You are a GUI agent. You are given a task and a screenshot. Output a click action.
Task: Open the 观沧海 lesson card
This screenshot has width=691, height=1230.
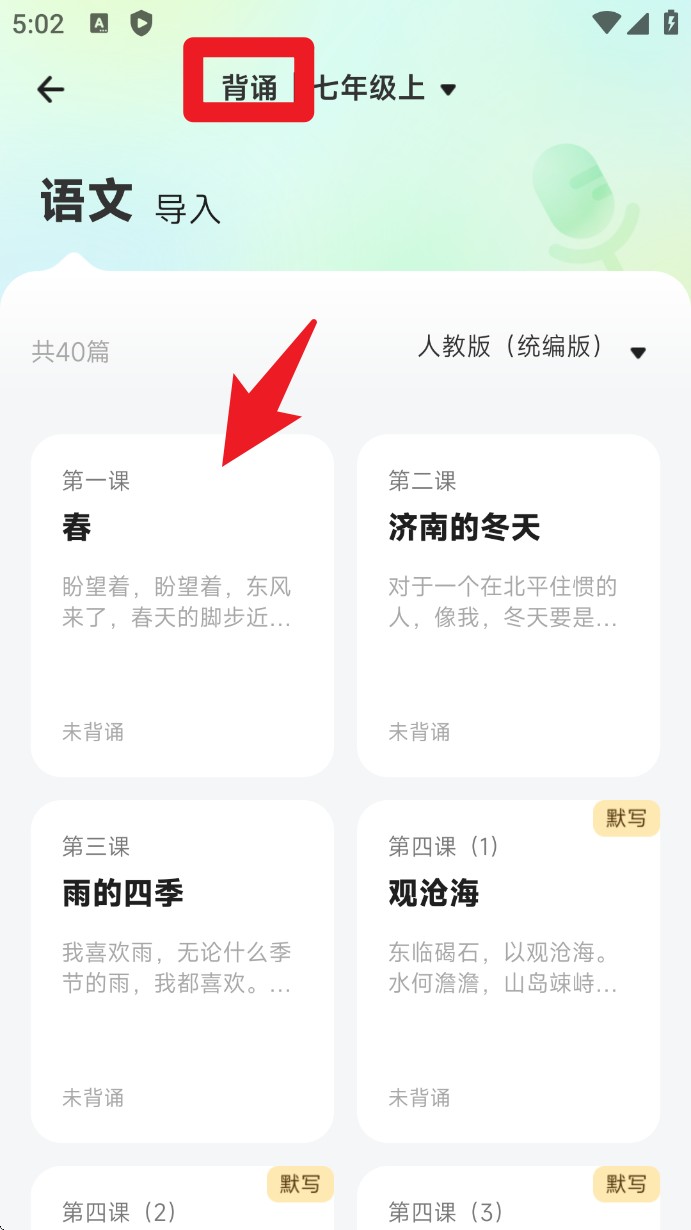[x=508, y=970]
